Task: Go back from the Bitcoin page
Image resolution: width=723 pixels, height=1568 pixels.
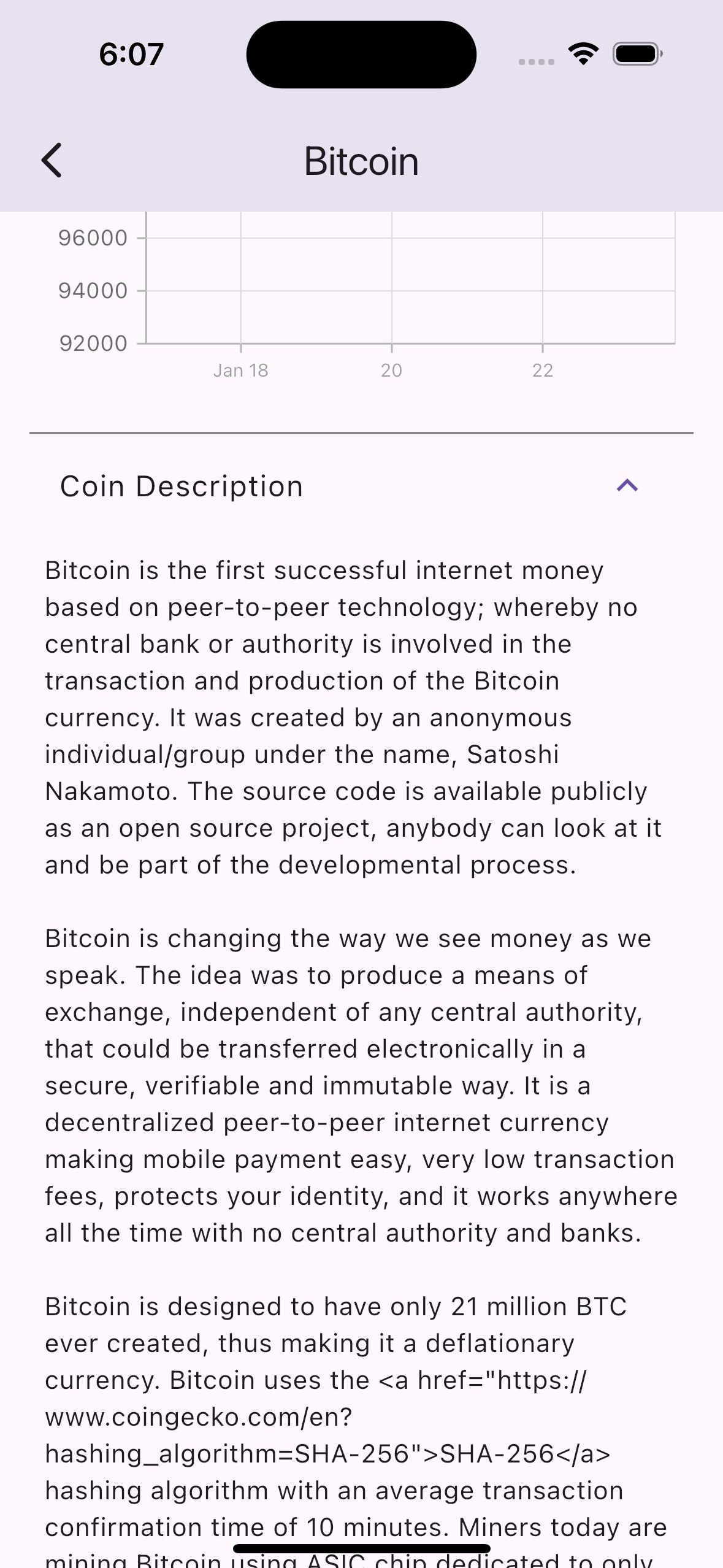Action: tap(52, 161)
